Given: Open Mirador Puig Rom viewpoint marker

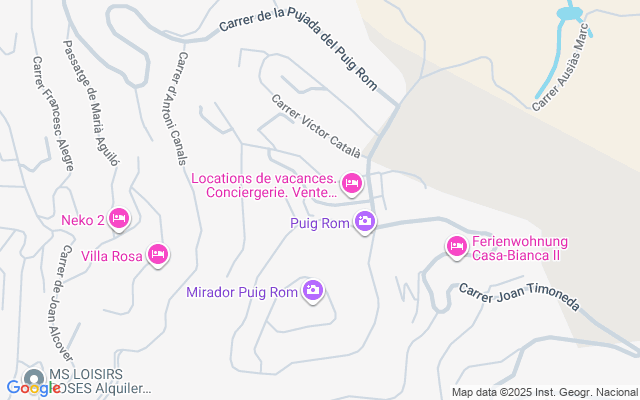Looking at the screenshot, I should click(313, 291).
